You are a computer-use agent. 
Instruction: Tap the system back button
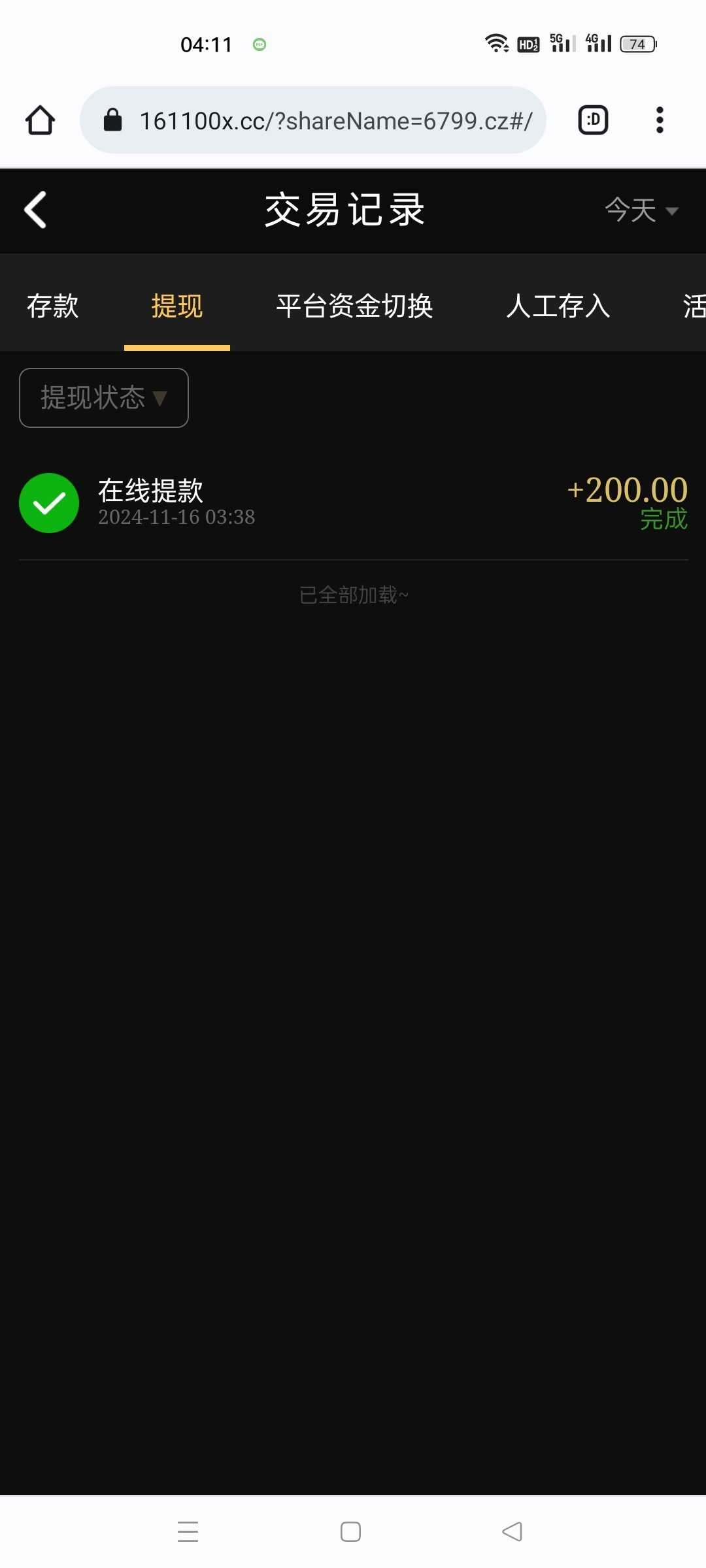512,1531
